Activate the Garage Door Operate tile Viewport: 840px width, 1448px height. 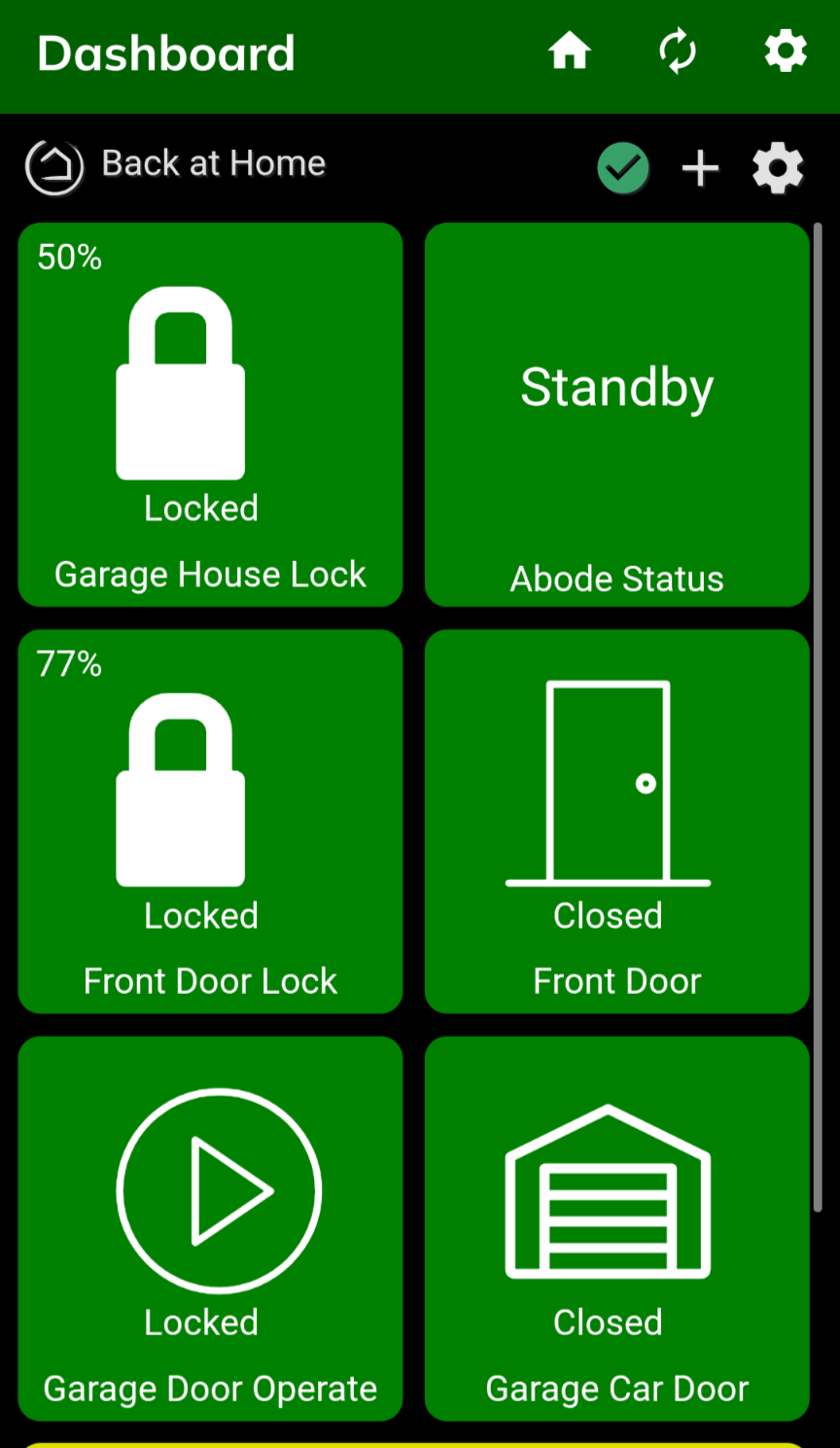pos(210,1228)
